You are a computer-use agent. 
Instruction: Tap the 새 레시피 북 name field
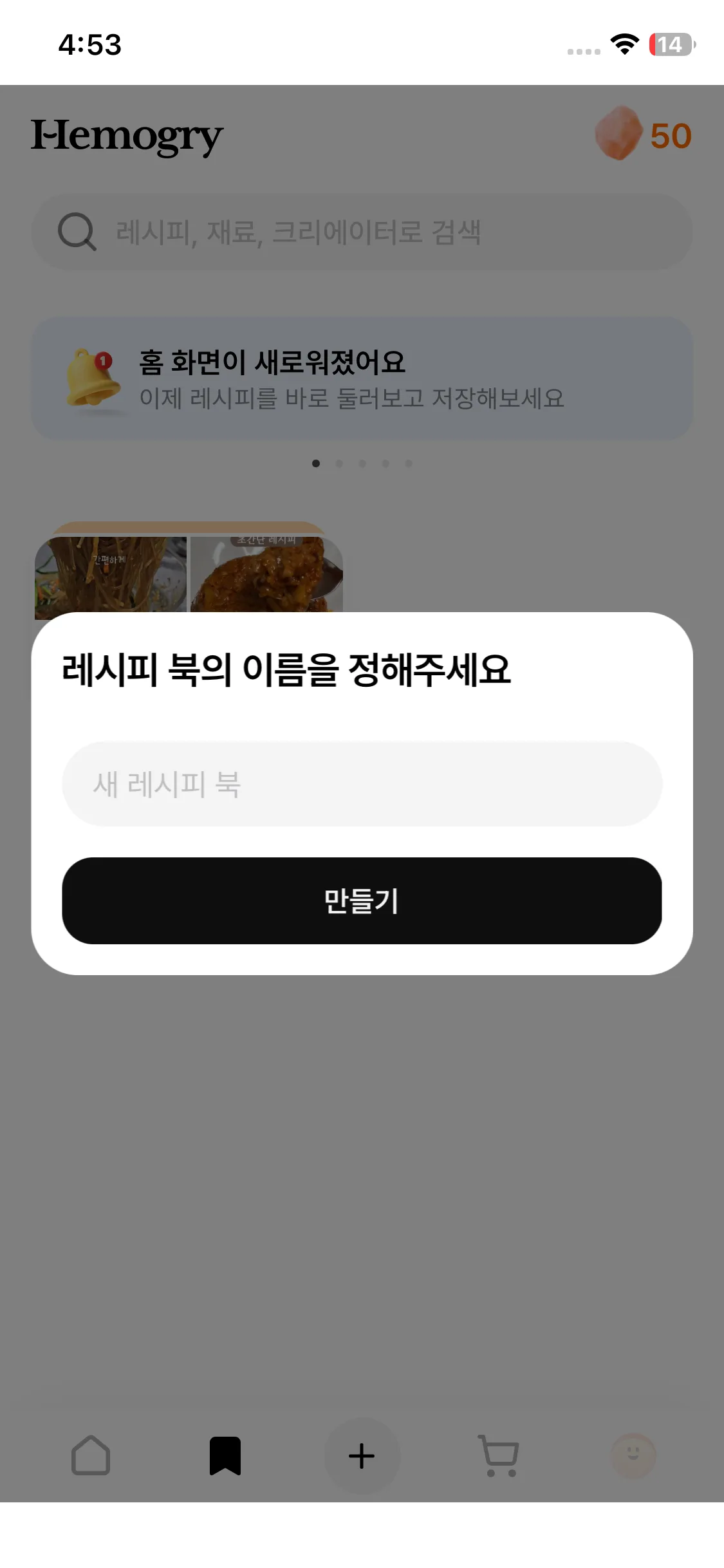point(362,783)
